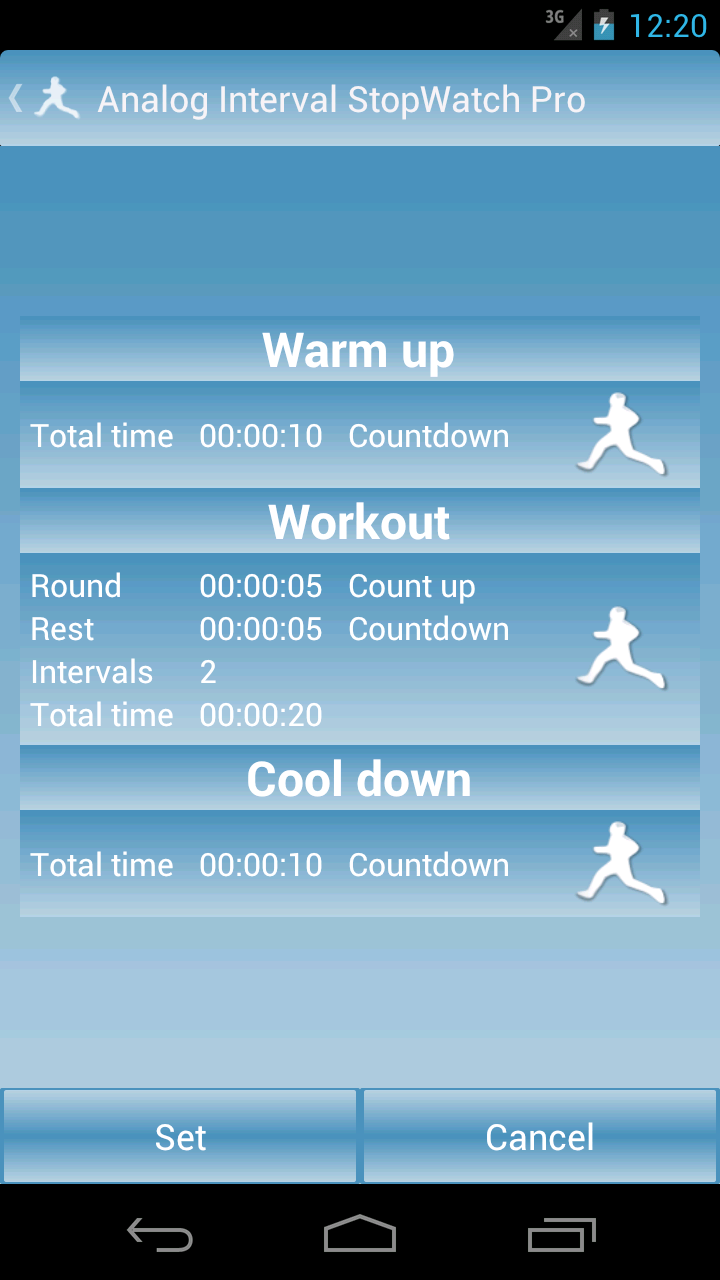The image size is (720, 1280).
Task: Tap the Recents navigation icon
Action: [560, 1235]
